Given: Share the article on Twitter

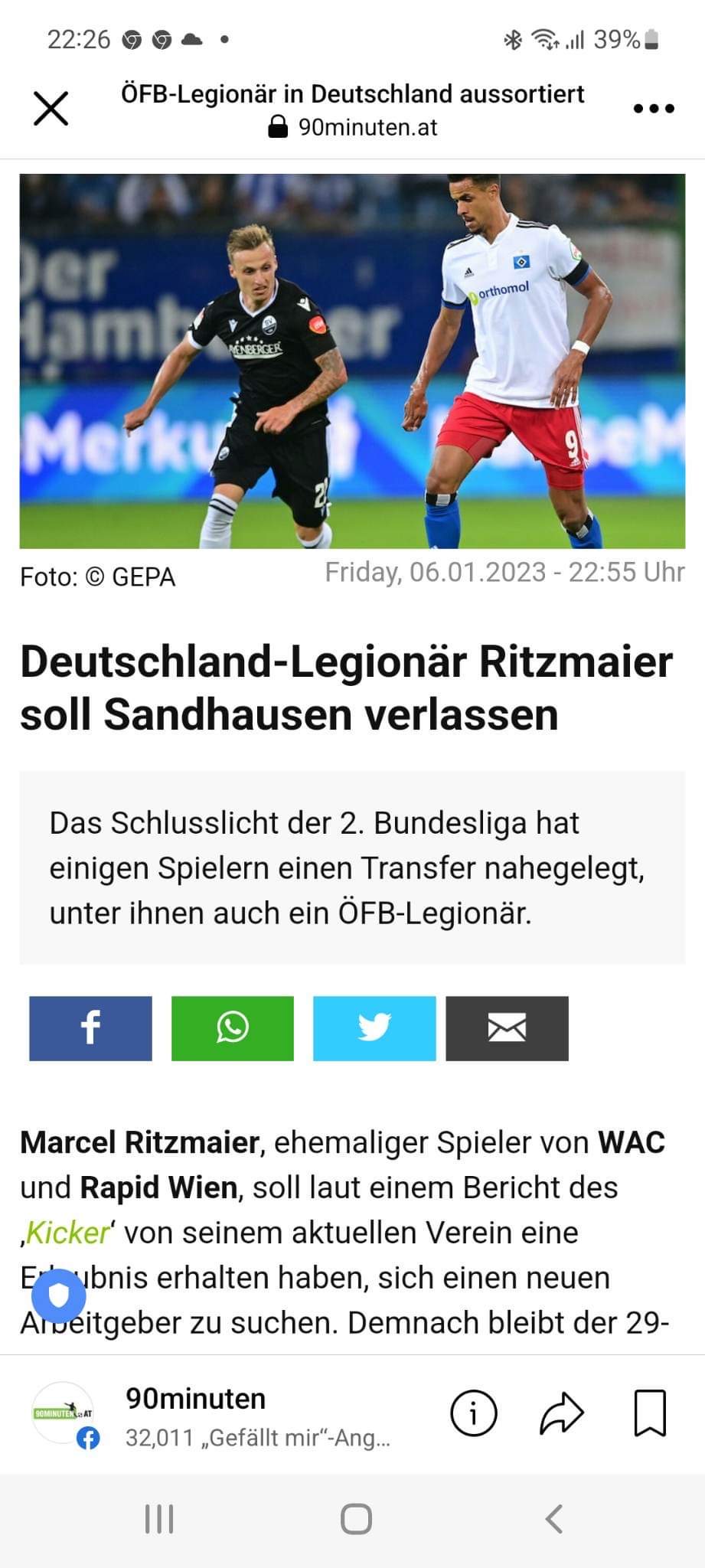Looking at the screenshot, I should click(374, 1028).
